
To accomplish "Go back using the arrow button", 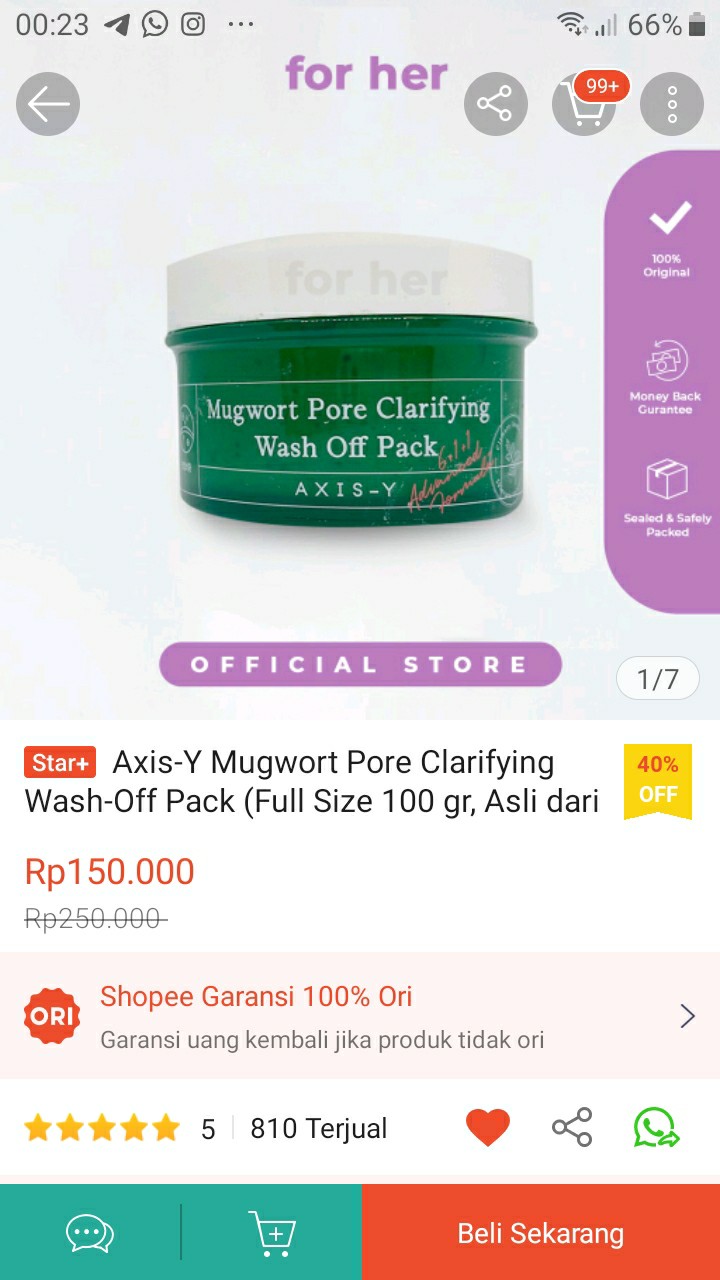I will 47,104.
